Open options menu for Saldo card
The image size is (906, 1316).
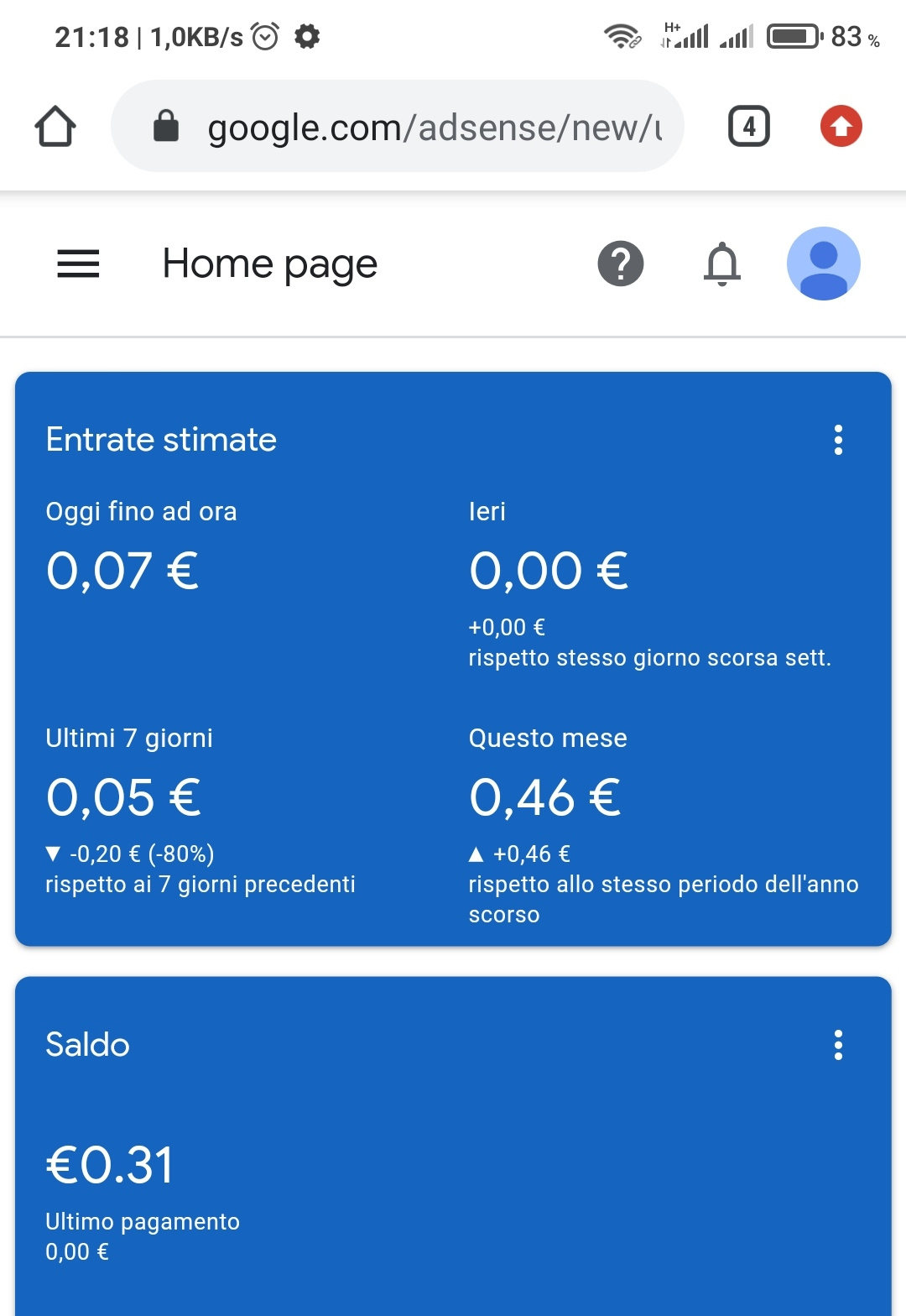click(838, 1045)
